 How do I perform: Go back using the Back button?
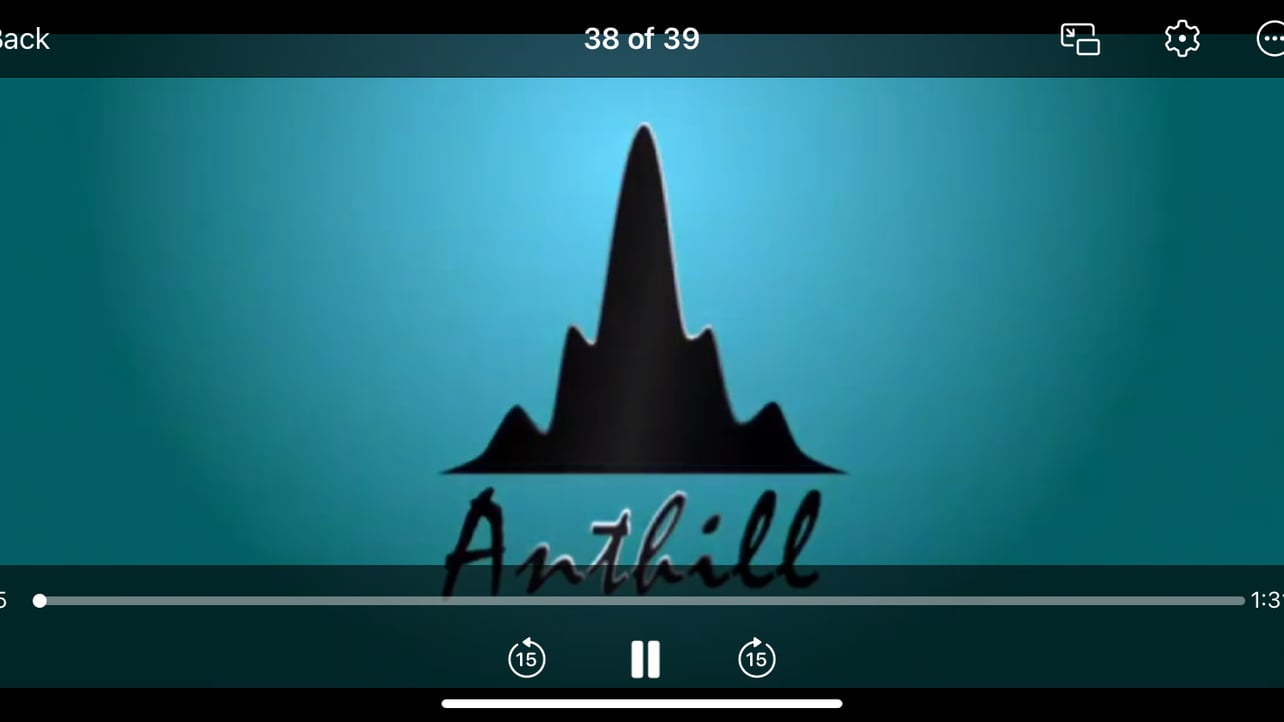(22, 39)
